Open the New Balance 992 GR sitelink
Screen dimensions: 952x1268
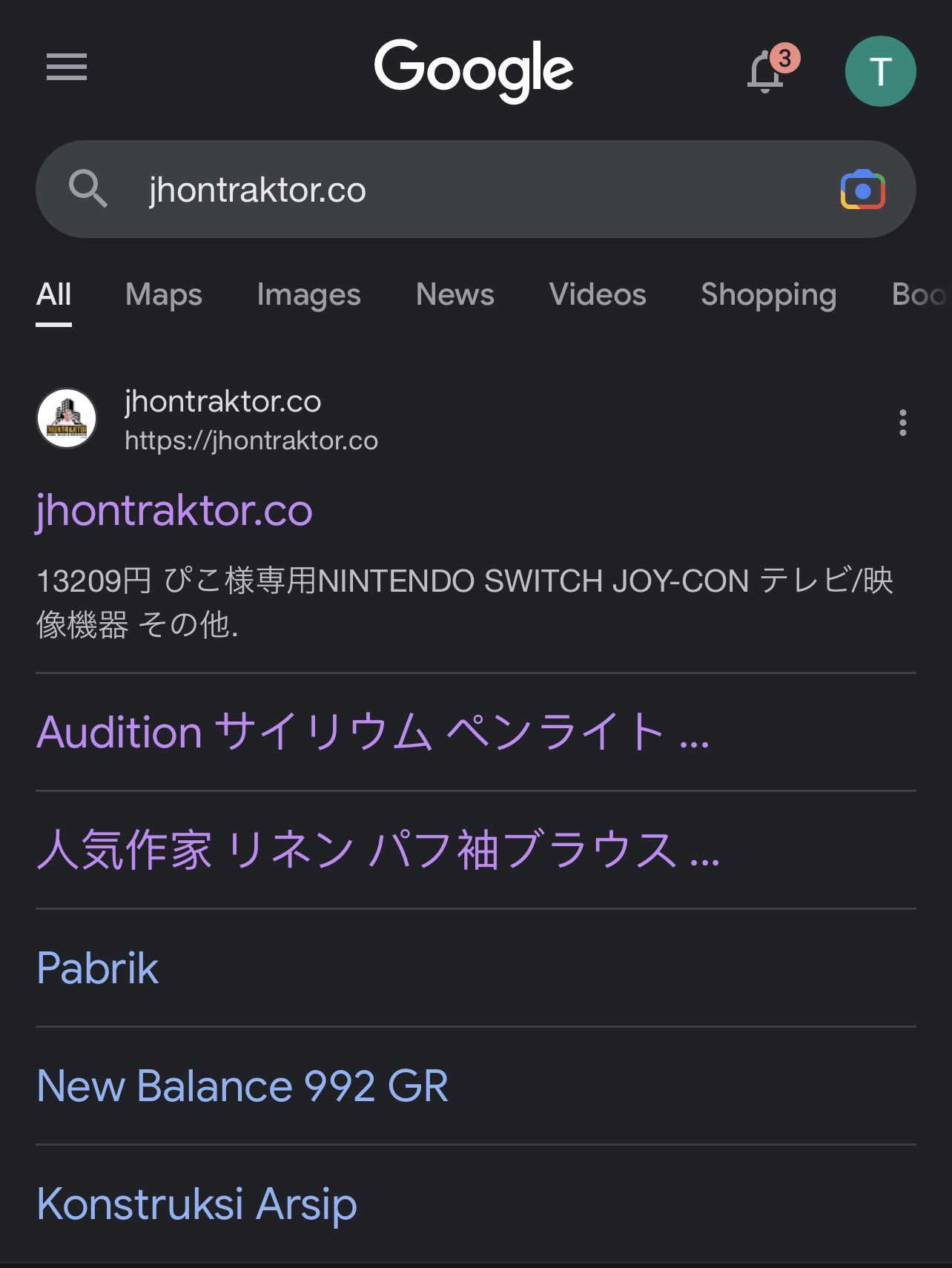(242, 1086)
